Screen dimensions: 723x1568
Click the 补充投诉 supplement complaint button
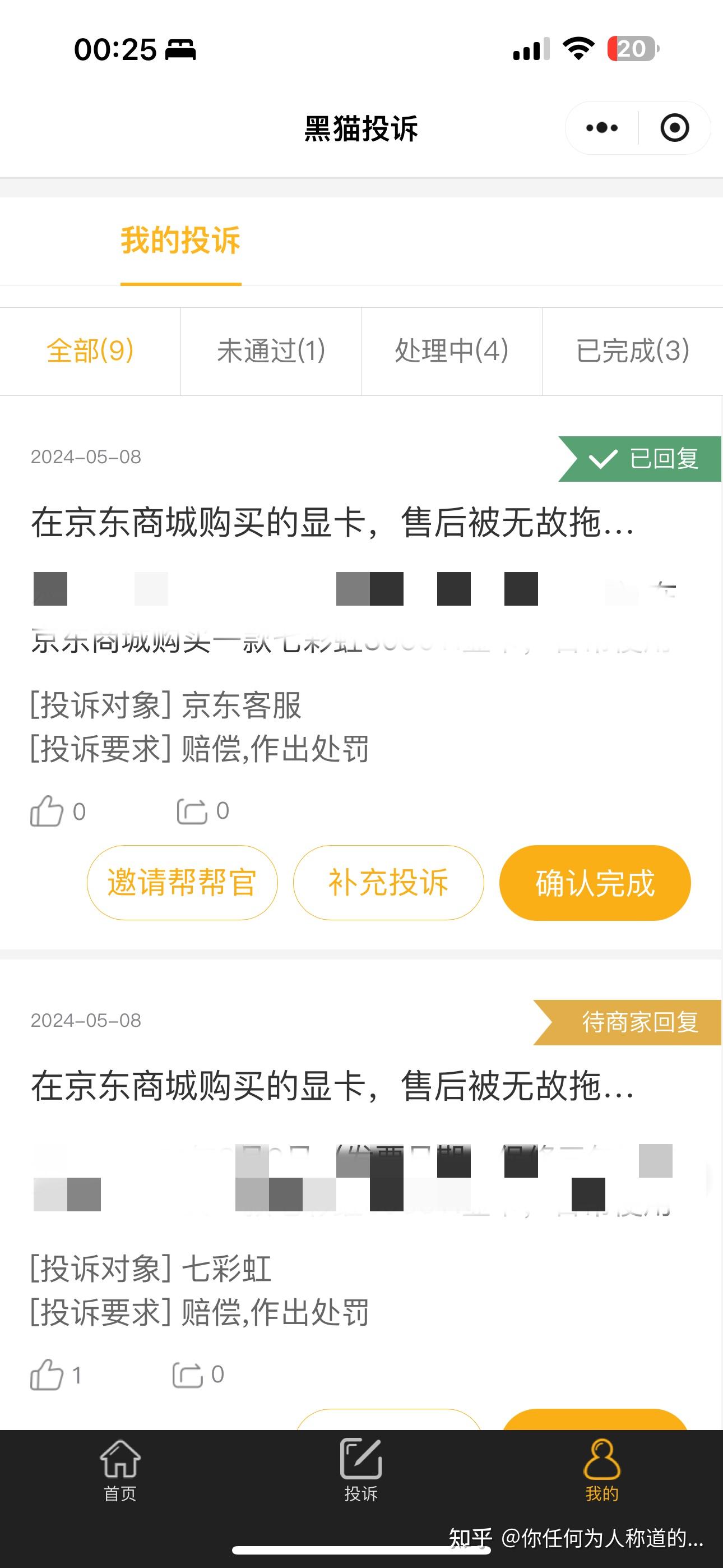pyautogui.click(x=388, y=883)
